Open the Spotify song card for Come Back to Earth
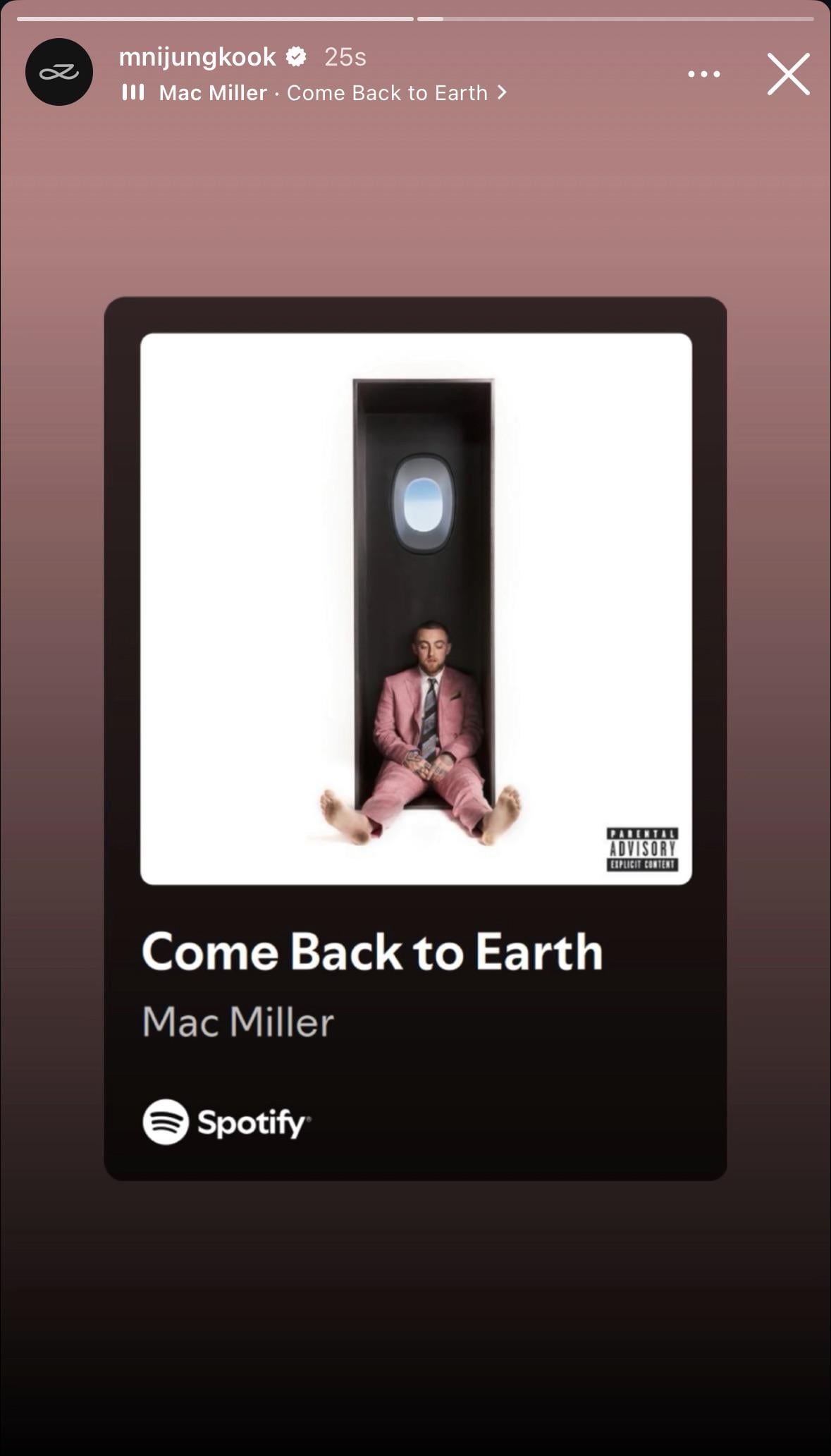Screen dimensions: 831x1456 click(415, 738)
